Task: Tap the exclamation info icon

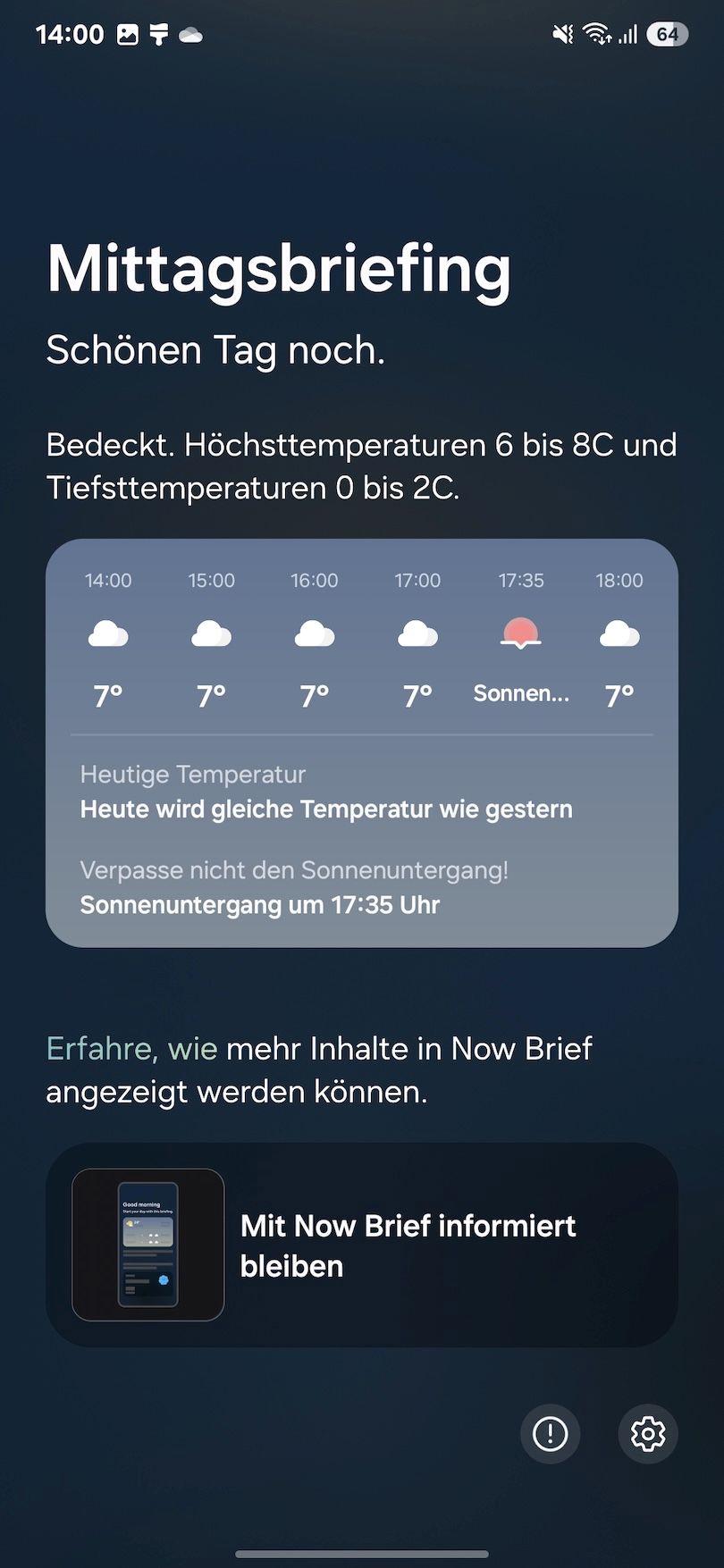Action: [550, 1434]
